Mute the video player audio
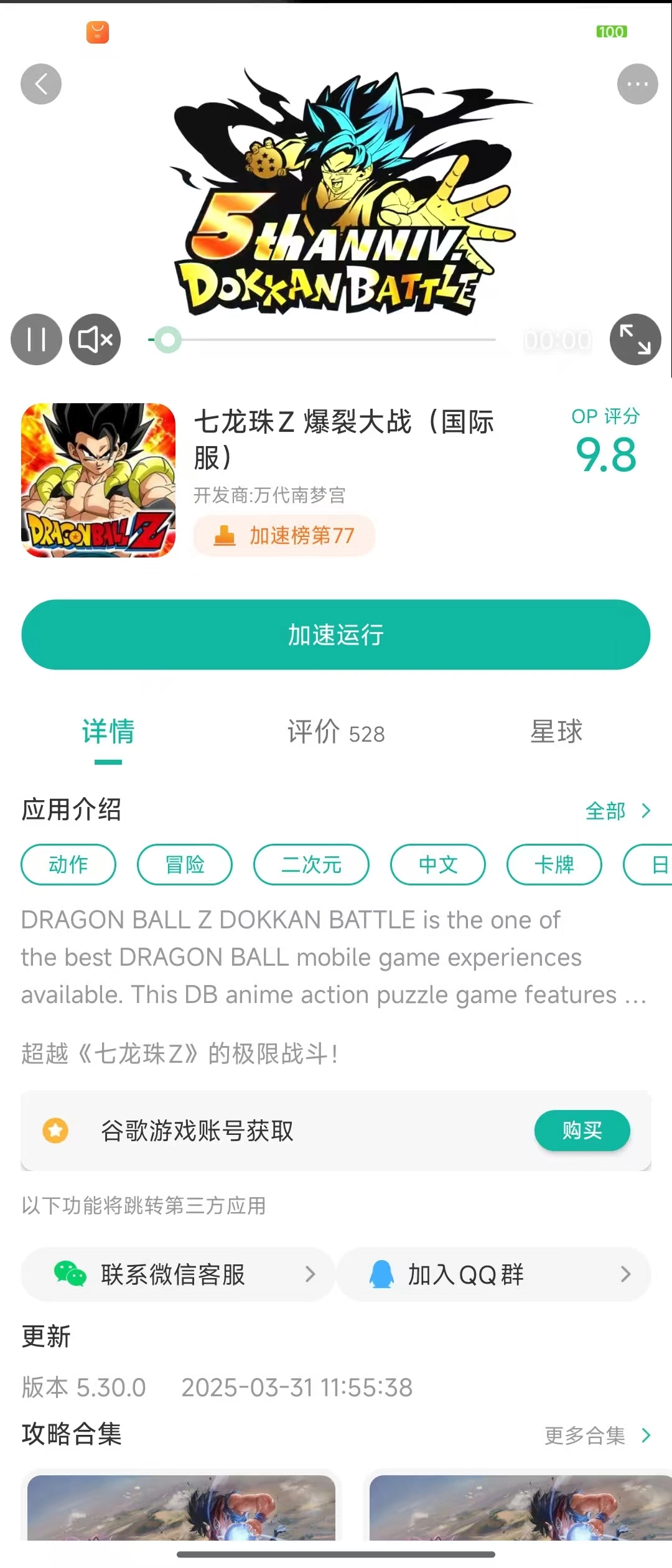This screenshot has width=672, height=1568. (95, 339)
